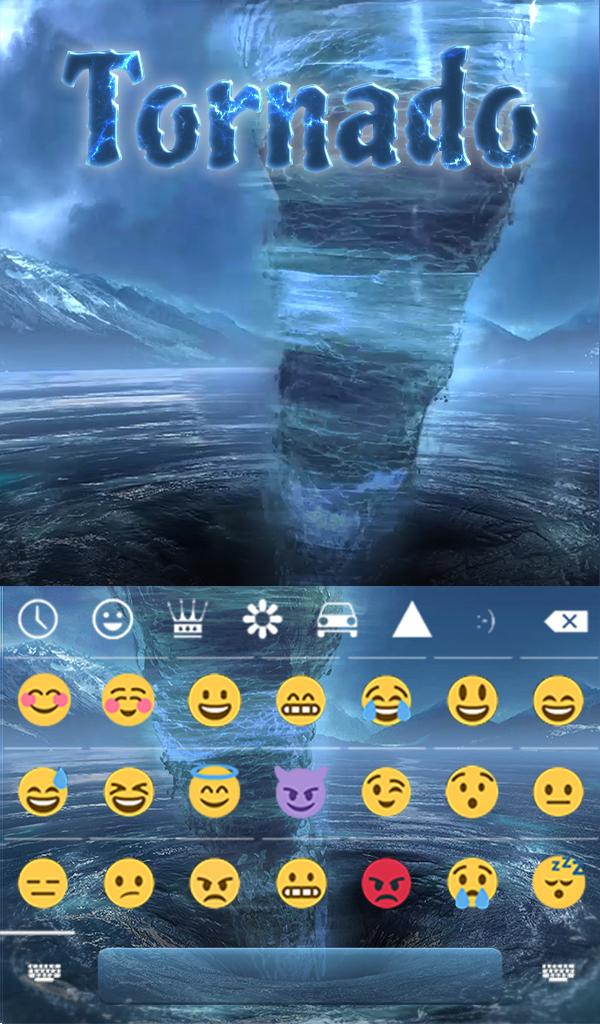
Task: Tap the space bar
Action: [x=300, y=976]
